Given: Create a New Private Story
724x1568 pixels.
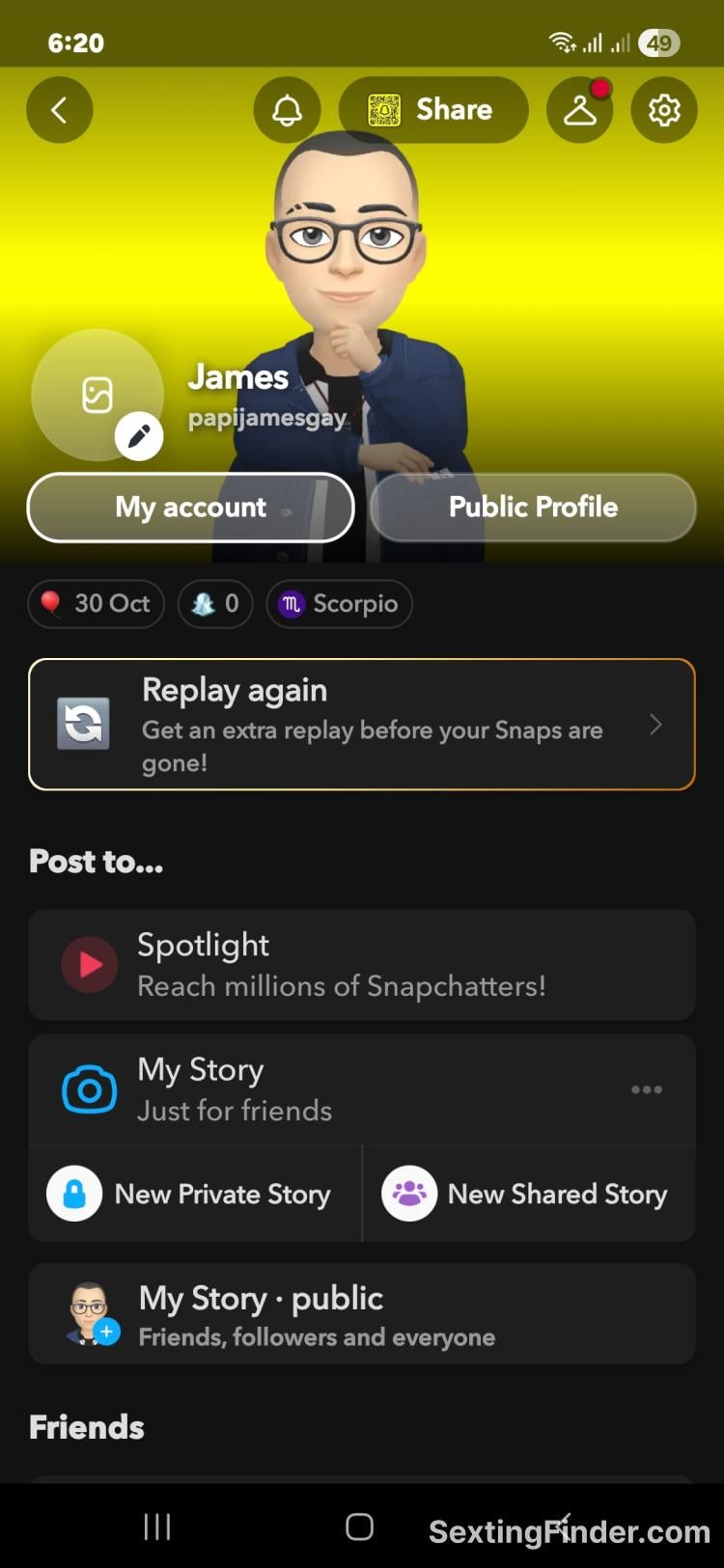Looking at the screenshot, I should pyautogui.click(x=195, y=1195).
